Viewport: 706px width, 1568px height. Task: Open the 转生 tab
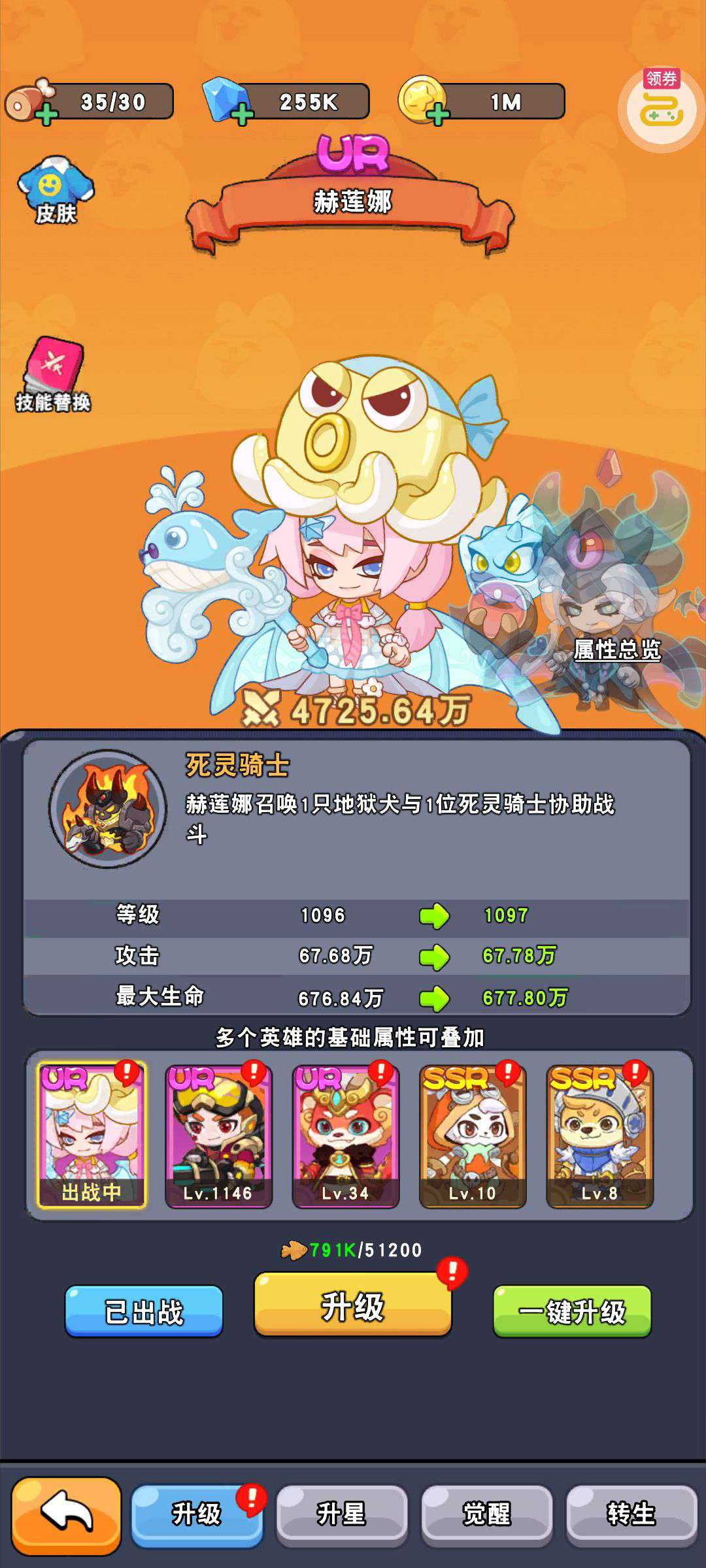pos(631,1516)
